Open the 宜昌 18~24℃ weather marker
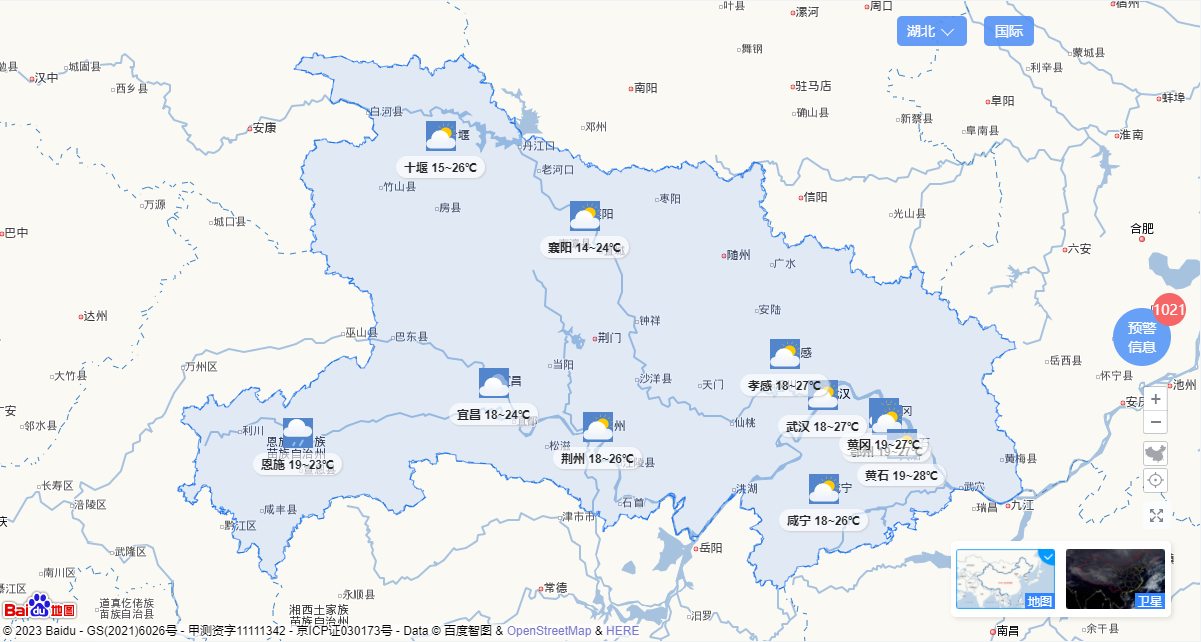The height and width of the screenshot is (642, 1201). pos(493,414)
